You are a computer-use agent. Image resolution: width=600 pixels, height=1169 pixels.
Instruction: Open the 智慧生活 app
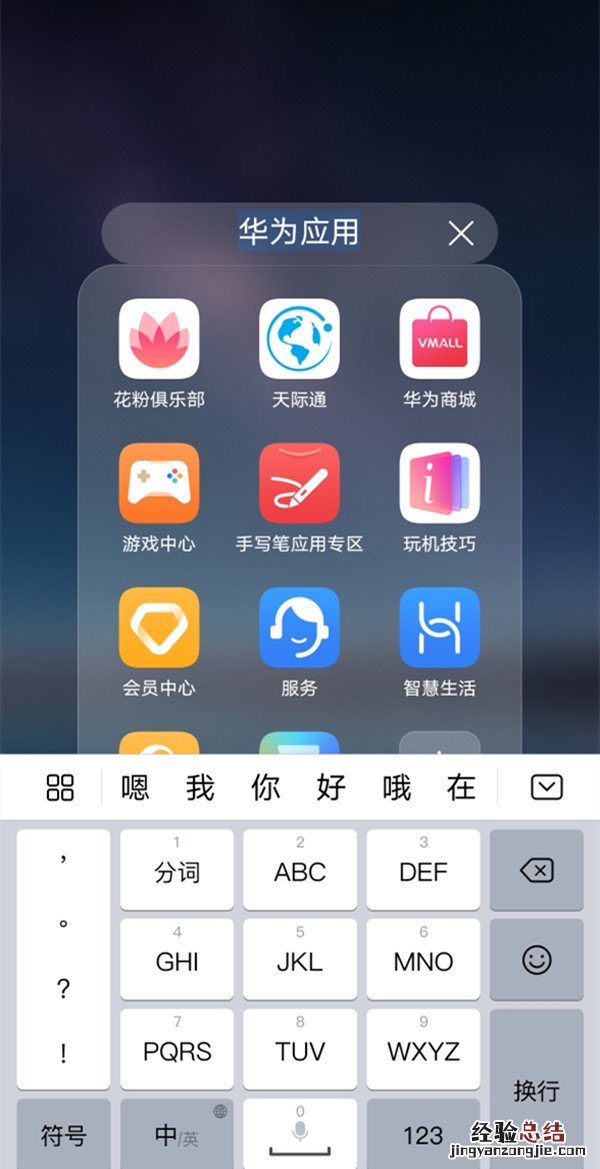439,628
